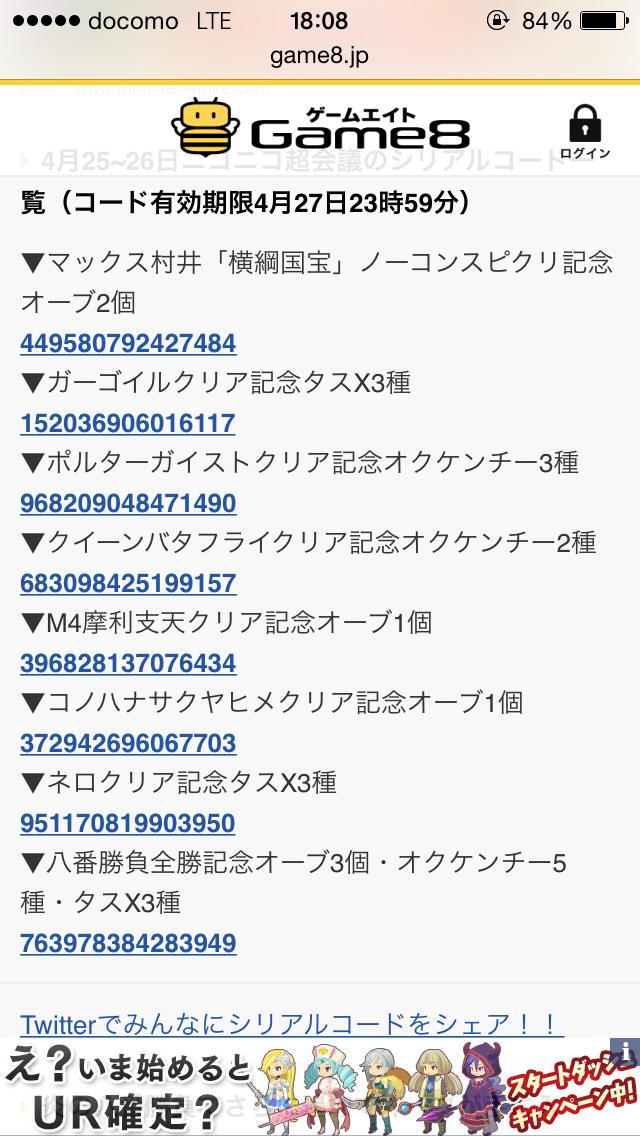The width and height of the screenshot is (640, 1136).
Task: Tap the info icon on the ad banner
Action: coord(629,1050)
